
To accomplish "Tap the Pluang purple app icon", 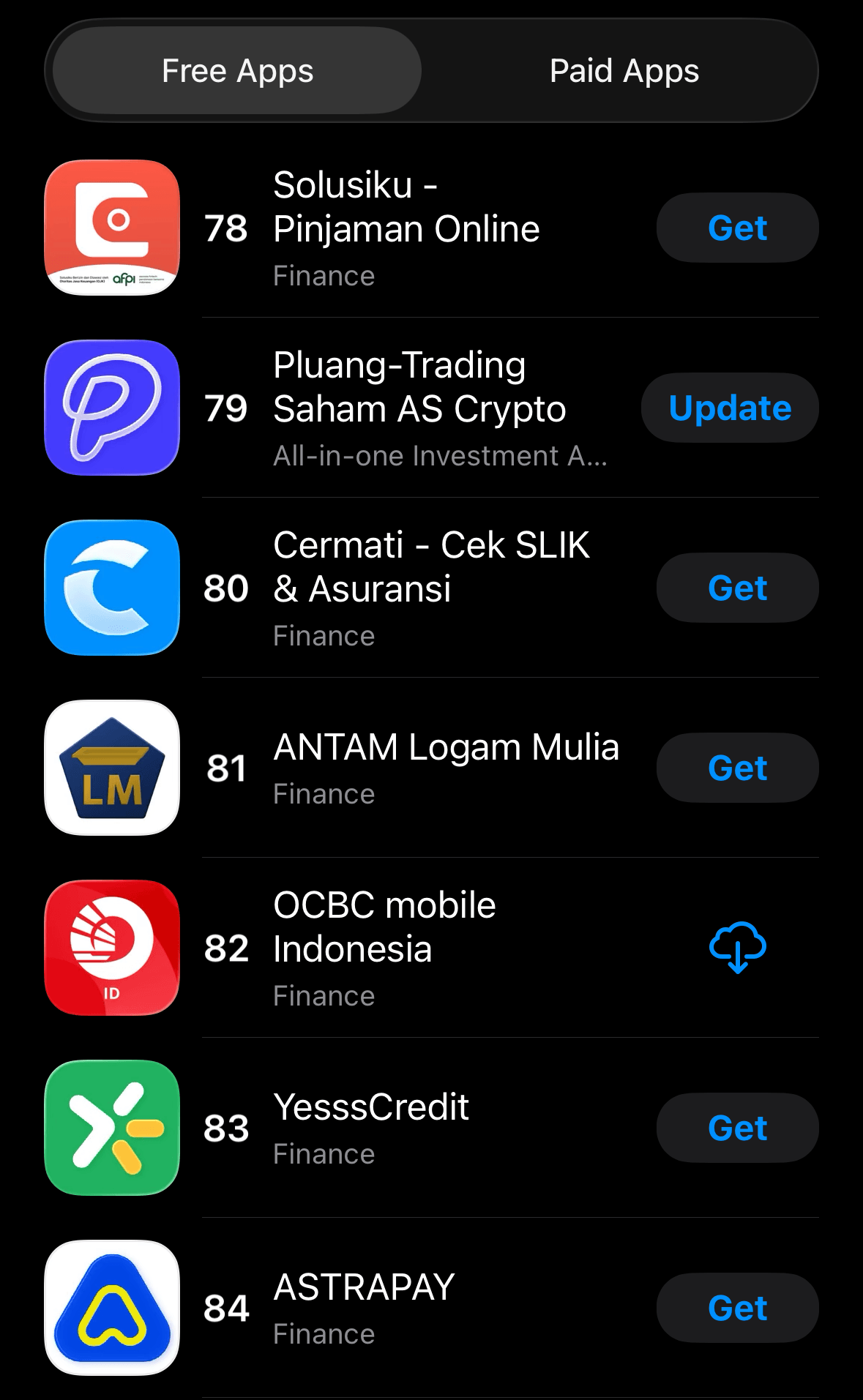I will [111, 408].
